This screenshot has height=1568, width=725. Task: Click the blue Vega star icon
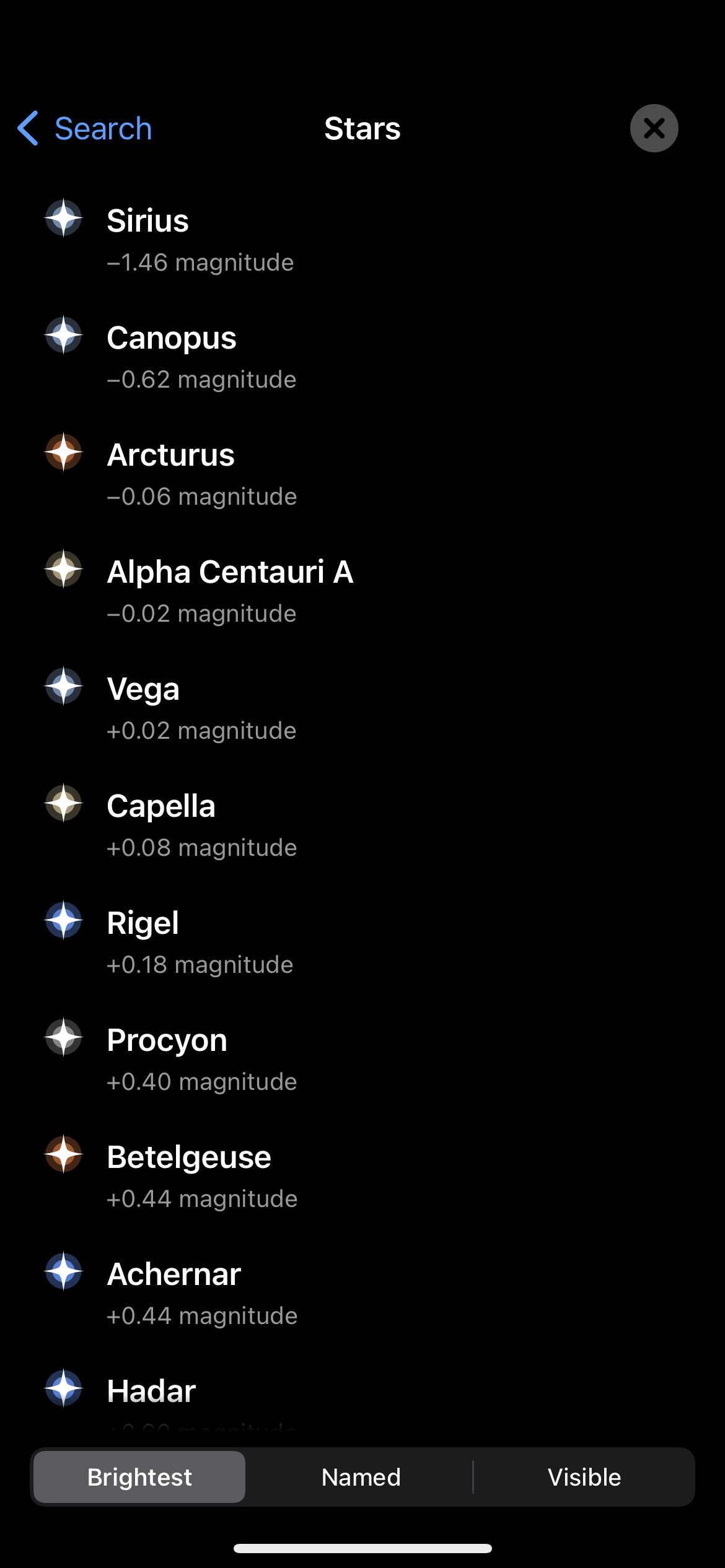click(x=63, y=686)
